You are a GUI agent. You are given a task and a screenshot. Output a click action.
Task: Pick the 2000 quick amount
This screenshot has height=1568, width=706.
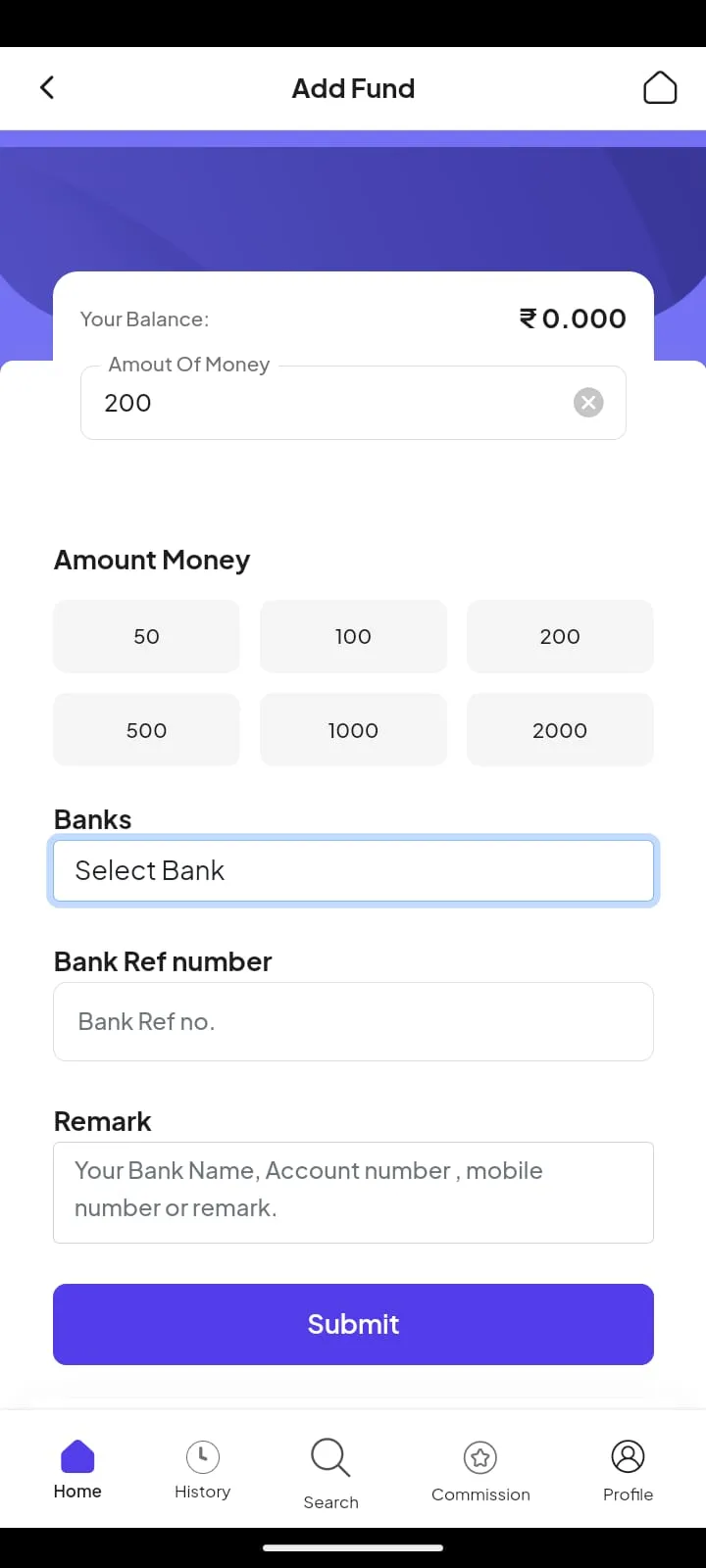(x=560, y=729)
